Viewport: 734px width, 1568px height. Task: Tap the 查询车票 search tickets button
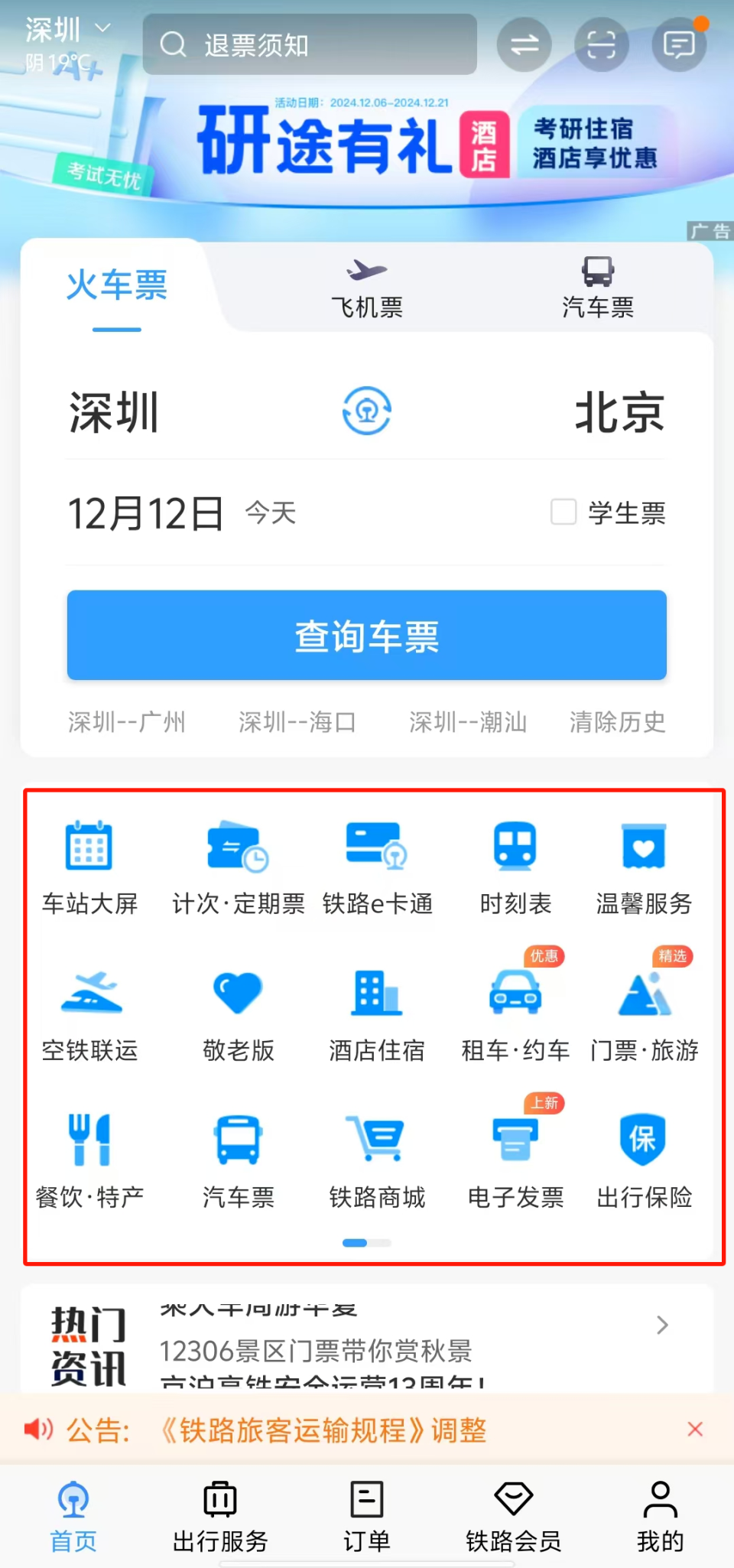pyautogui.click(x=367, y=635)
